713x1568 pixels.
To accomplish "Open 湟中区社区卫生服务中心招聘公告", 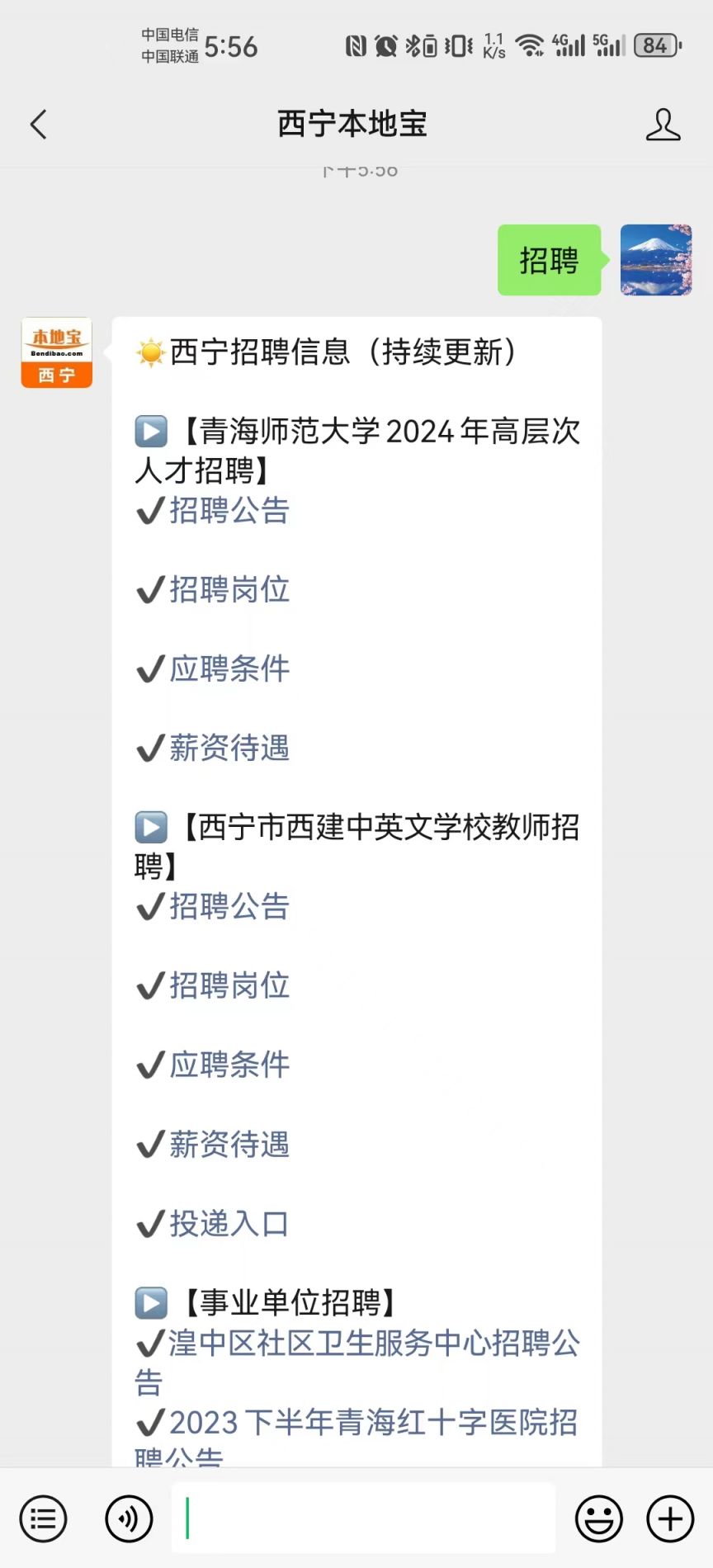I will [x=357, y=1362].
